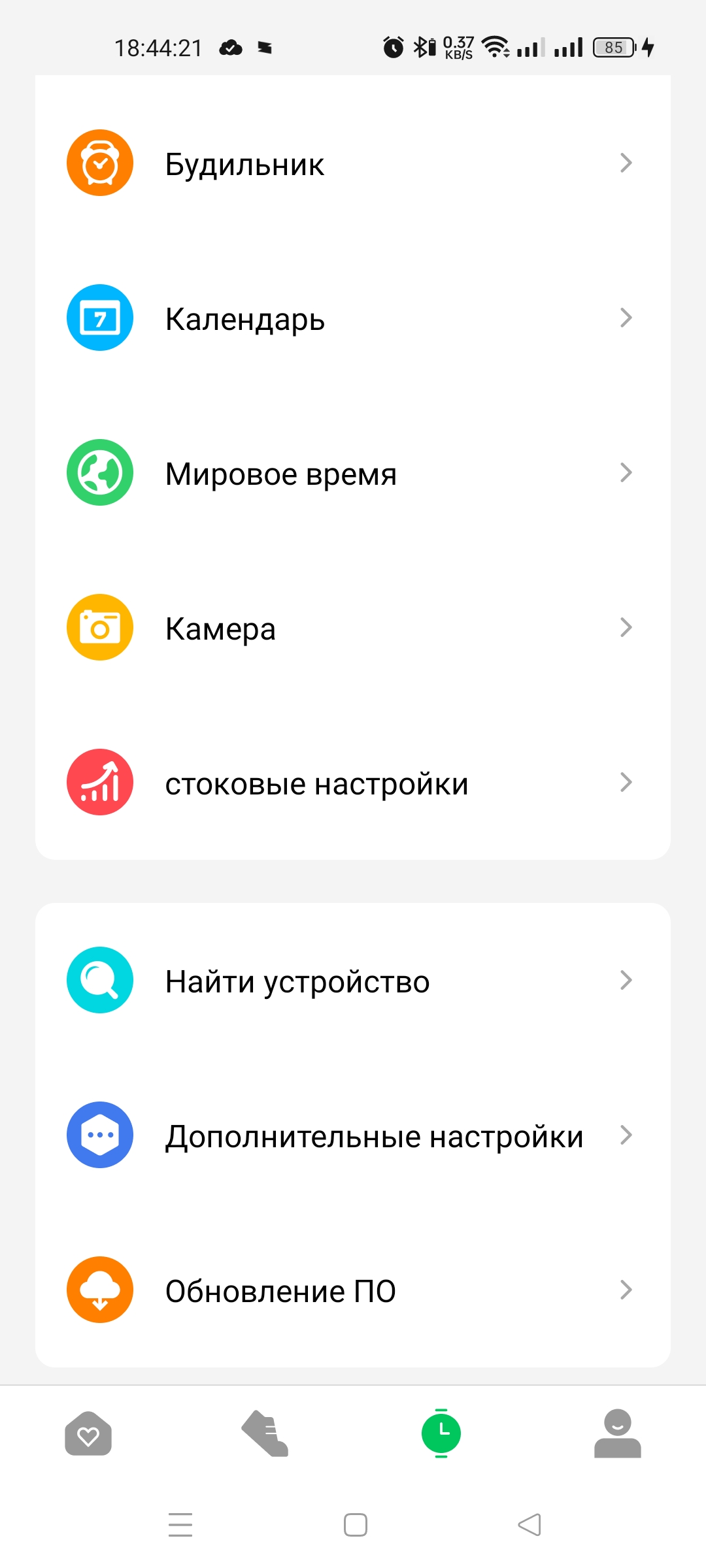Screen dimensions: 706x1568
Task: Tap the system back button
Action: (529, 1525)
